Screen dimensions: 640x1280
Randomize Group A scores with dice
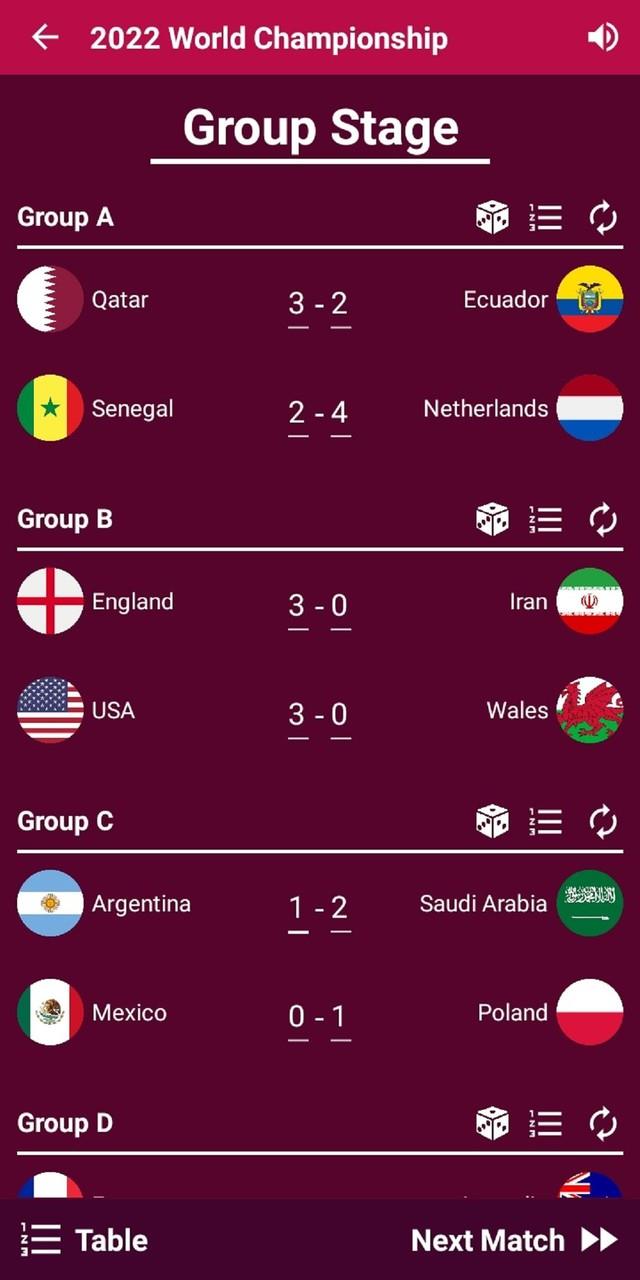coord(492,217)
